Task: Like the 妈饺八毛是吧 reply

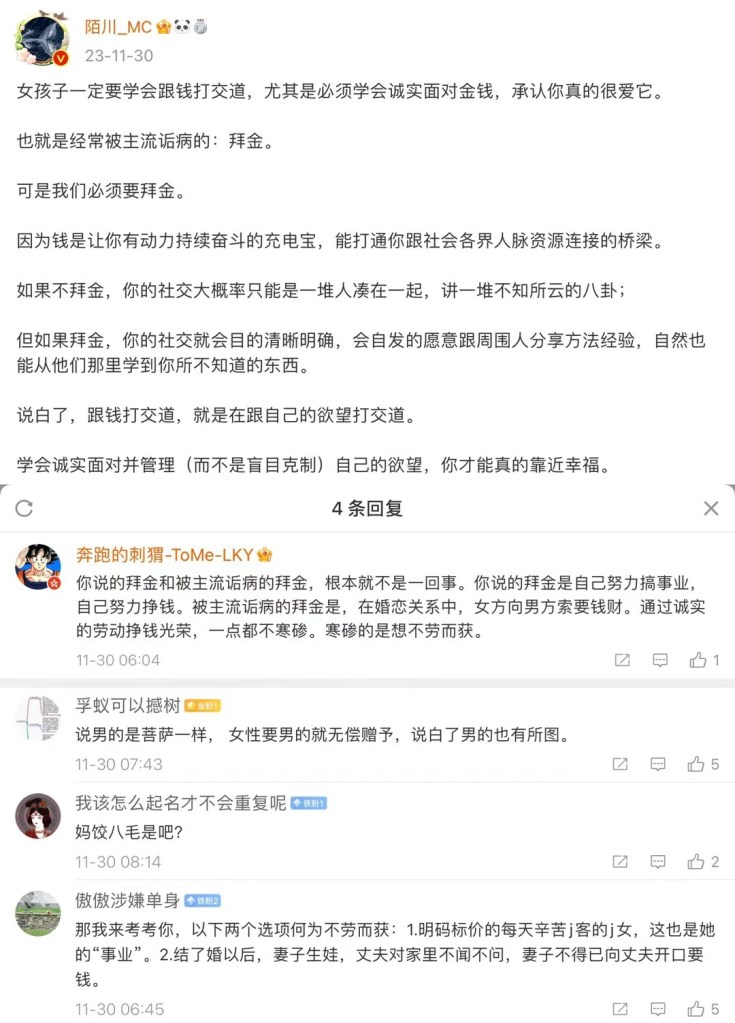Action: pos(698,861)
